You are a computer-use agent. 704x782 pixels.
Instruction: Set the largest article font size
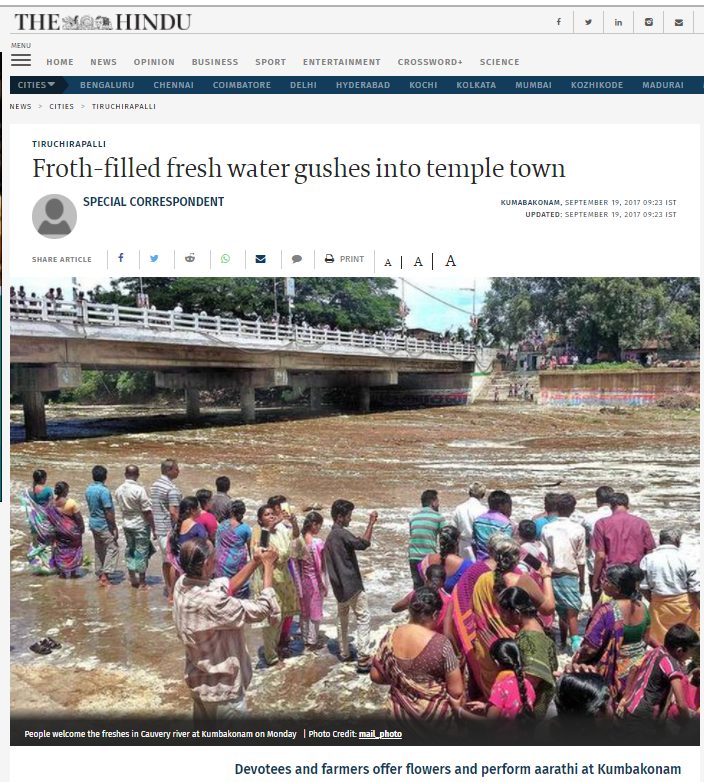point(450,261)
